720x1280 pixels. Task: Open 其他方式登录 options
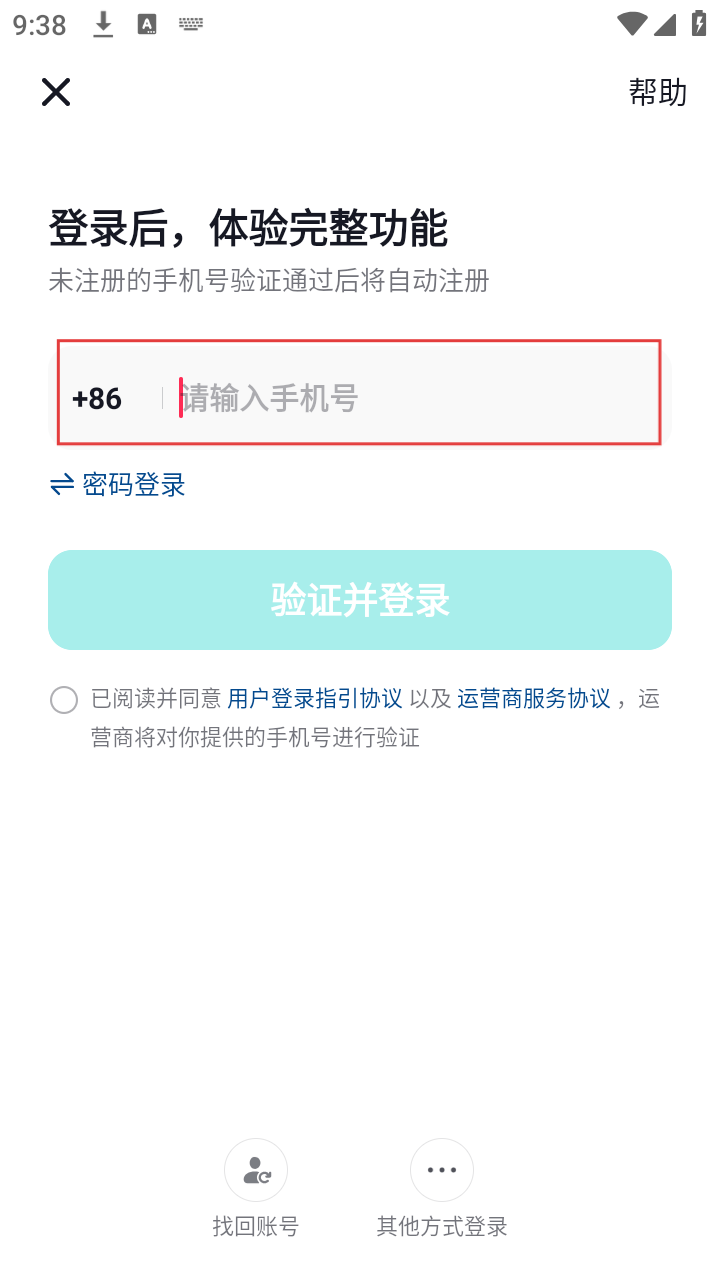442,1170
